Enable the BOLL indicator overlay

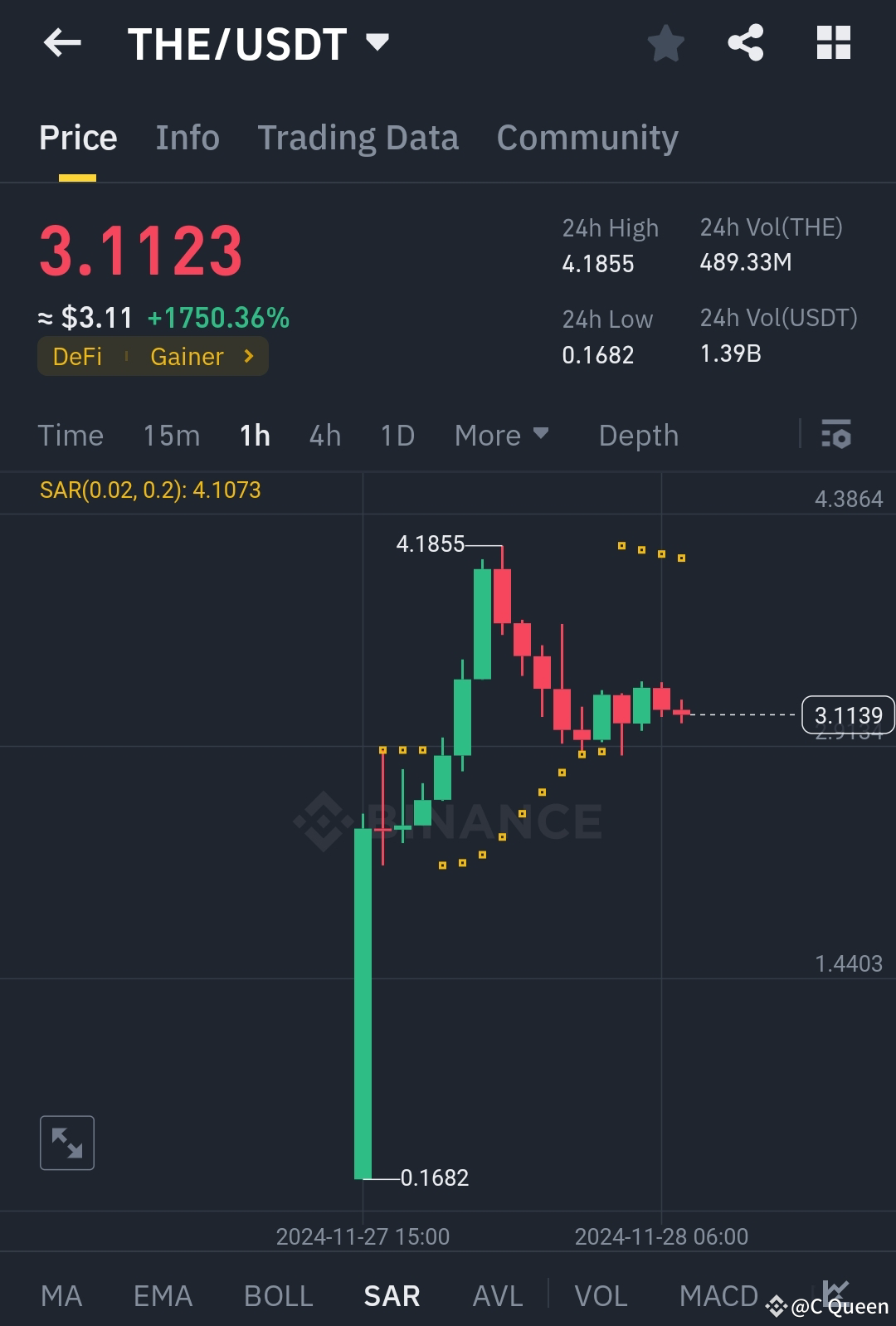point(278,1294)
